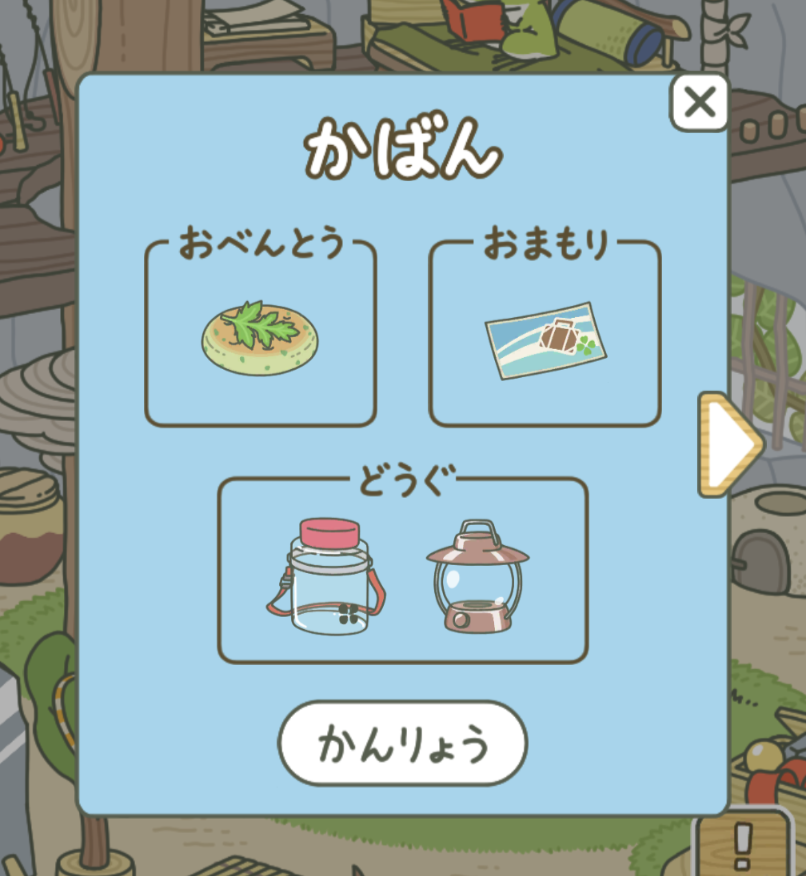Close the かばん dialog

[699, 102]
